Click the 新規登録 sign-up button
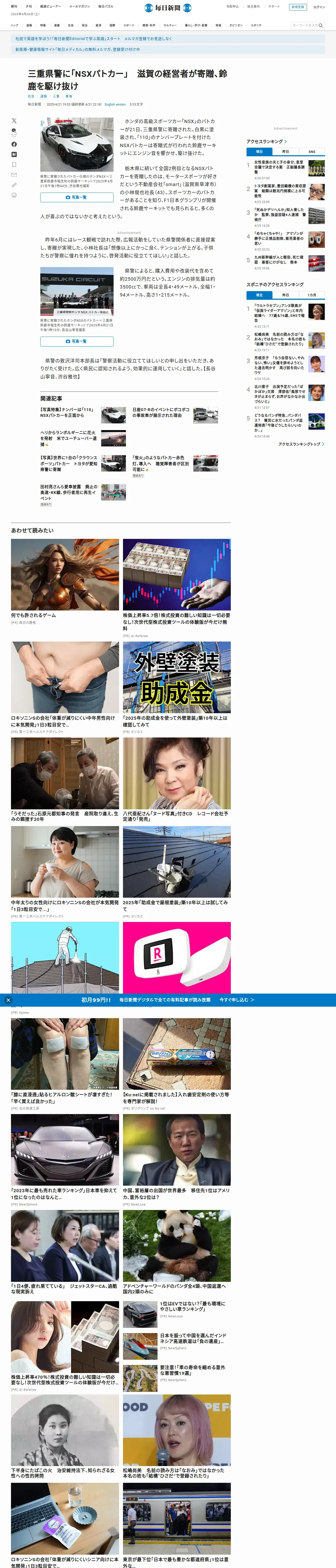The width and height of the screenshot is (336, 1568). (298, 7)
